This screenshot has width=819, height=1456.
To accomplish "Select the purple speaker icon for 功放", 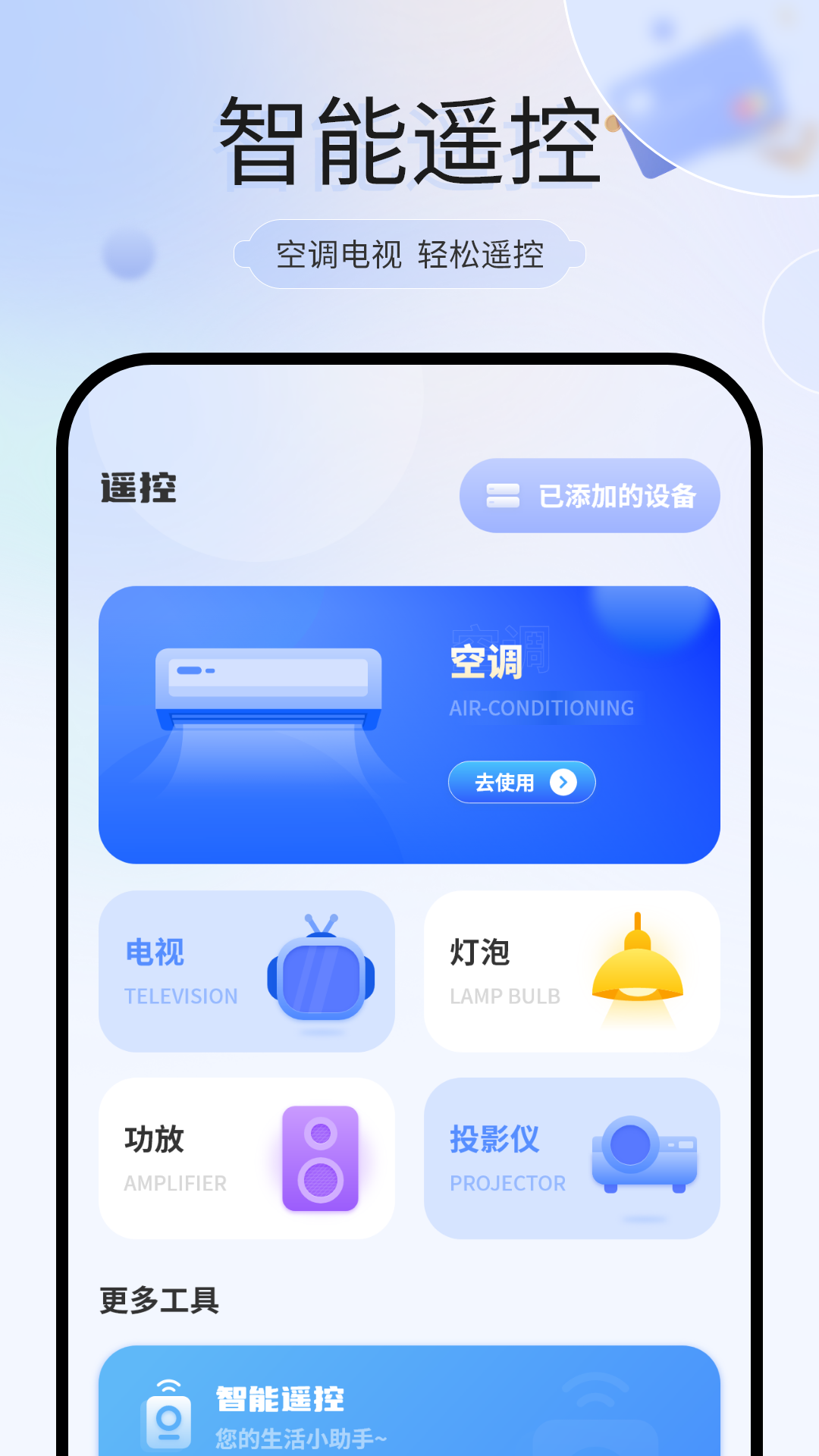I will point(322,1158).
